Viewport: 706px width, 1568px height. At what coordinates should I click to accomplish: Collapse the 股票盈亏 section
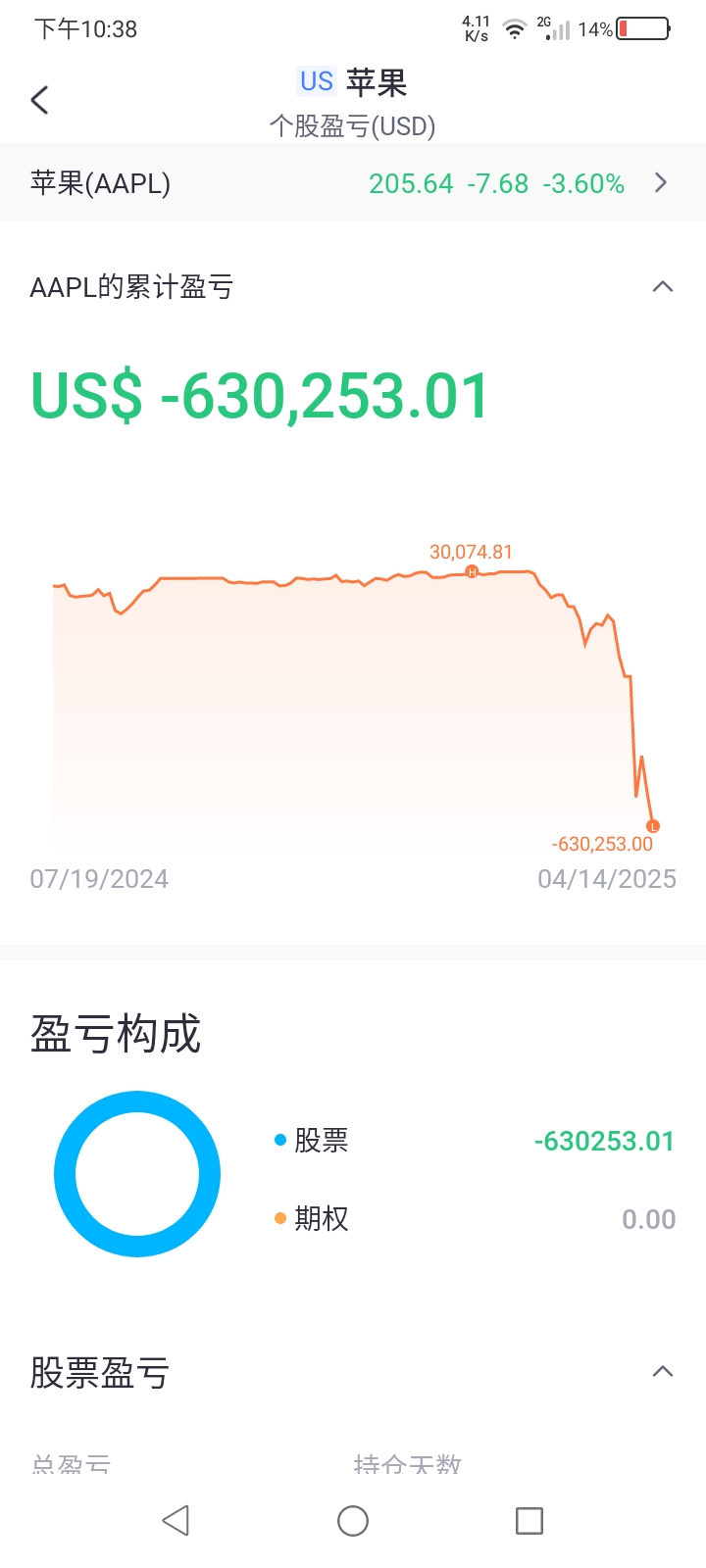pyautogui.click(x=663, y=1372)
